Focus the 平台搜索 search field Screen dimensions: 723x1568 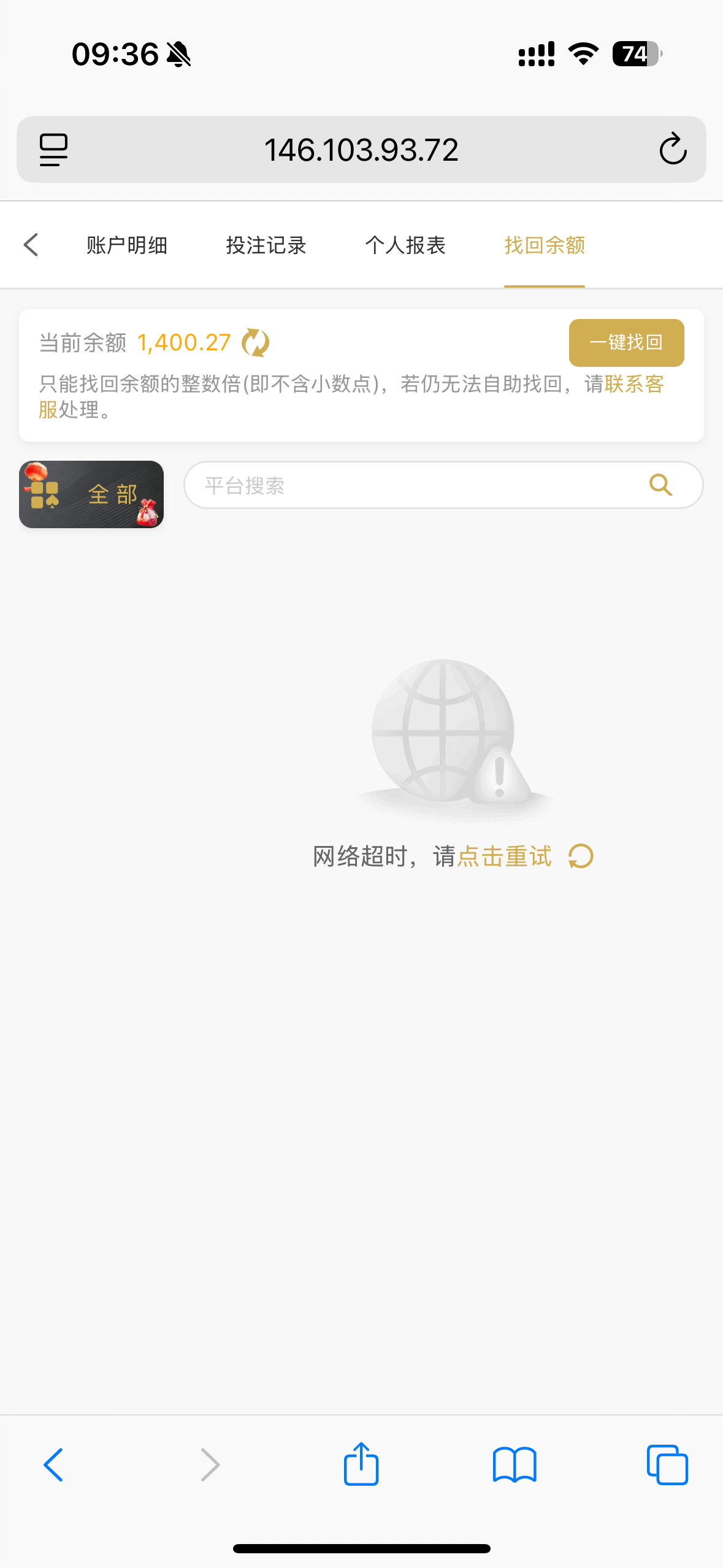(x=417, y=485)
